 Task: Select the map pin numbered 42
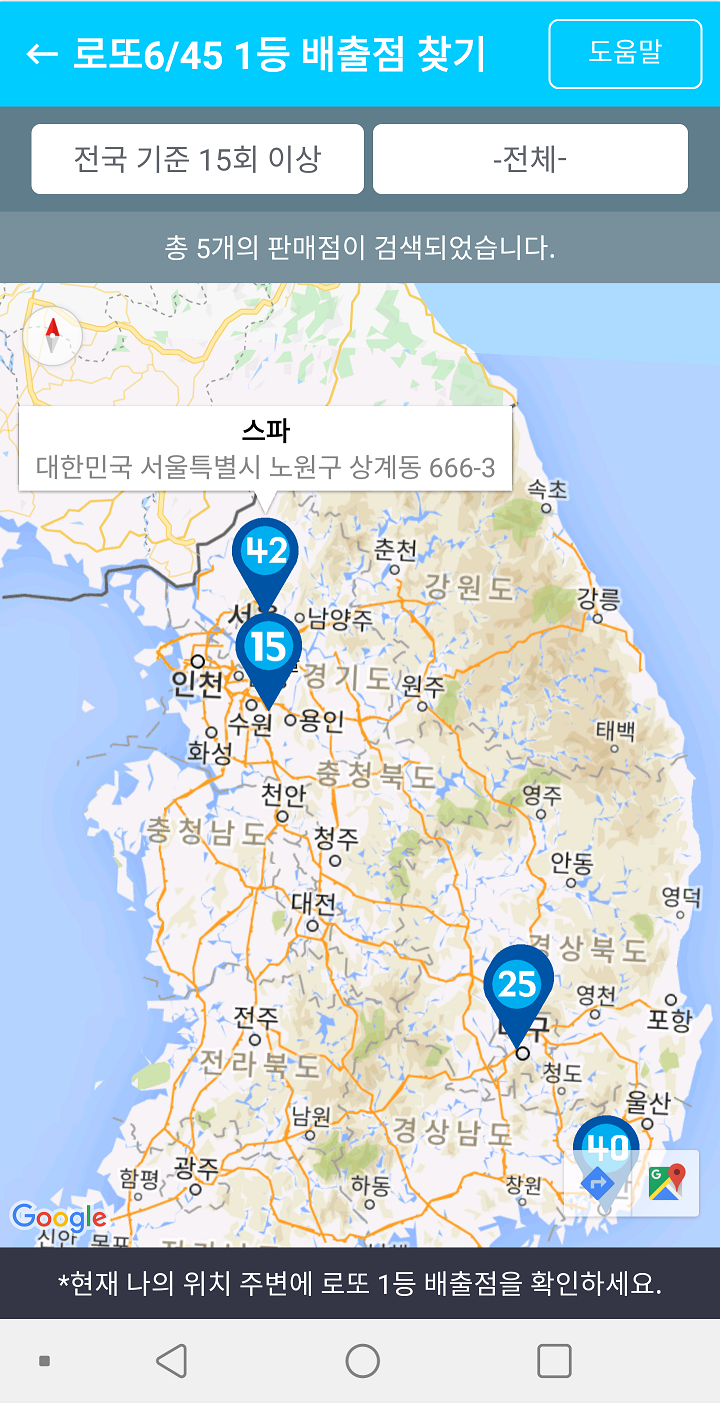click(266, 553)
